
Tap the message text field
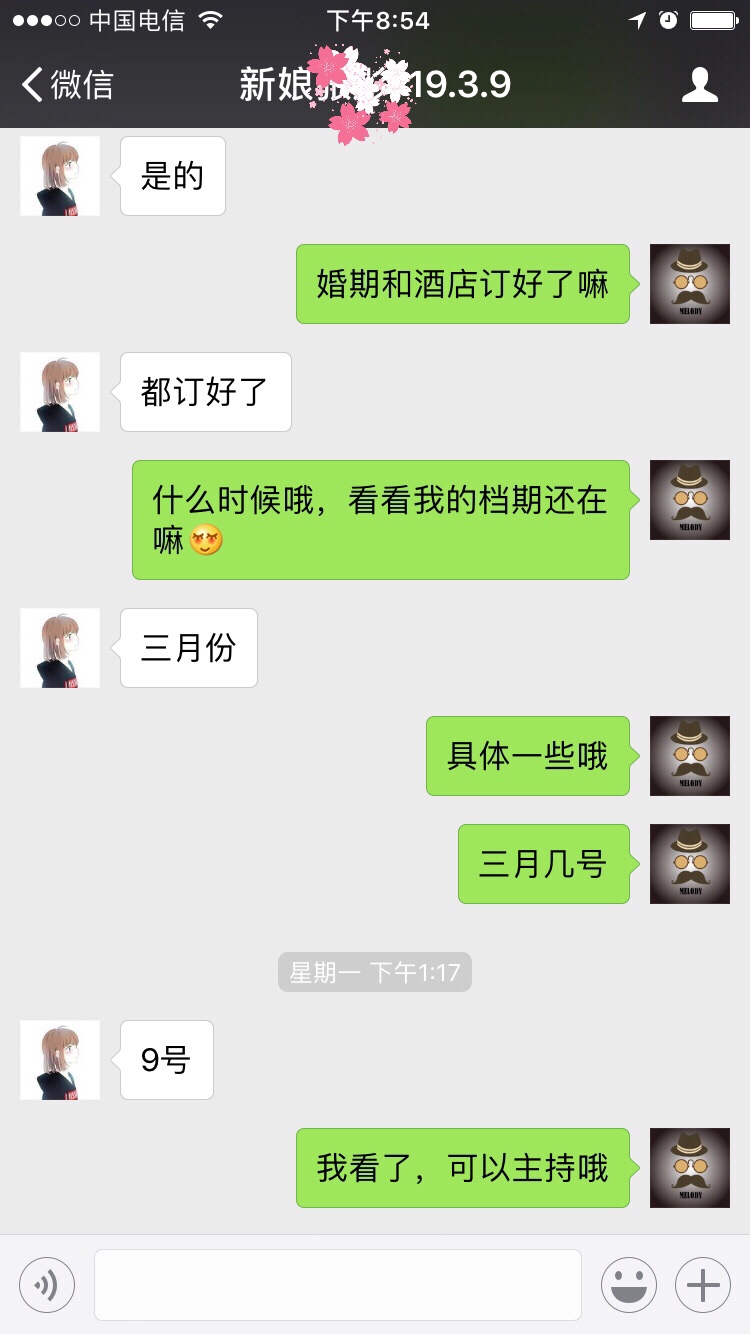(338, 1285)
